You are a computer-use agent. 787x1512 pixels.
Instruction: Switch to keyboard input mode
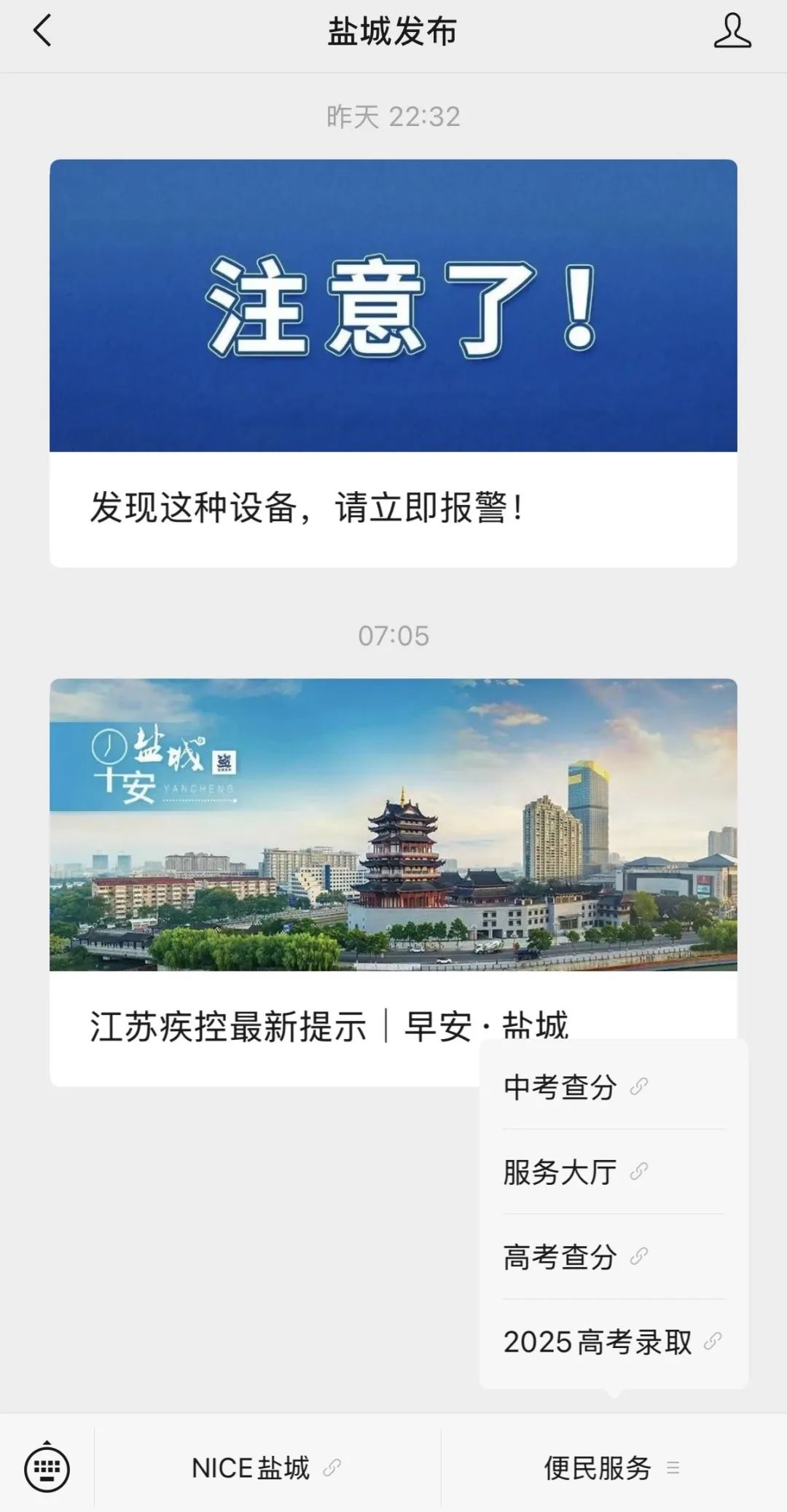tap(47, 1468)
